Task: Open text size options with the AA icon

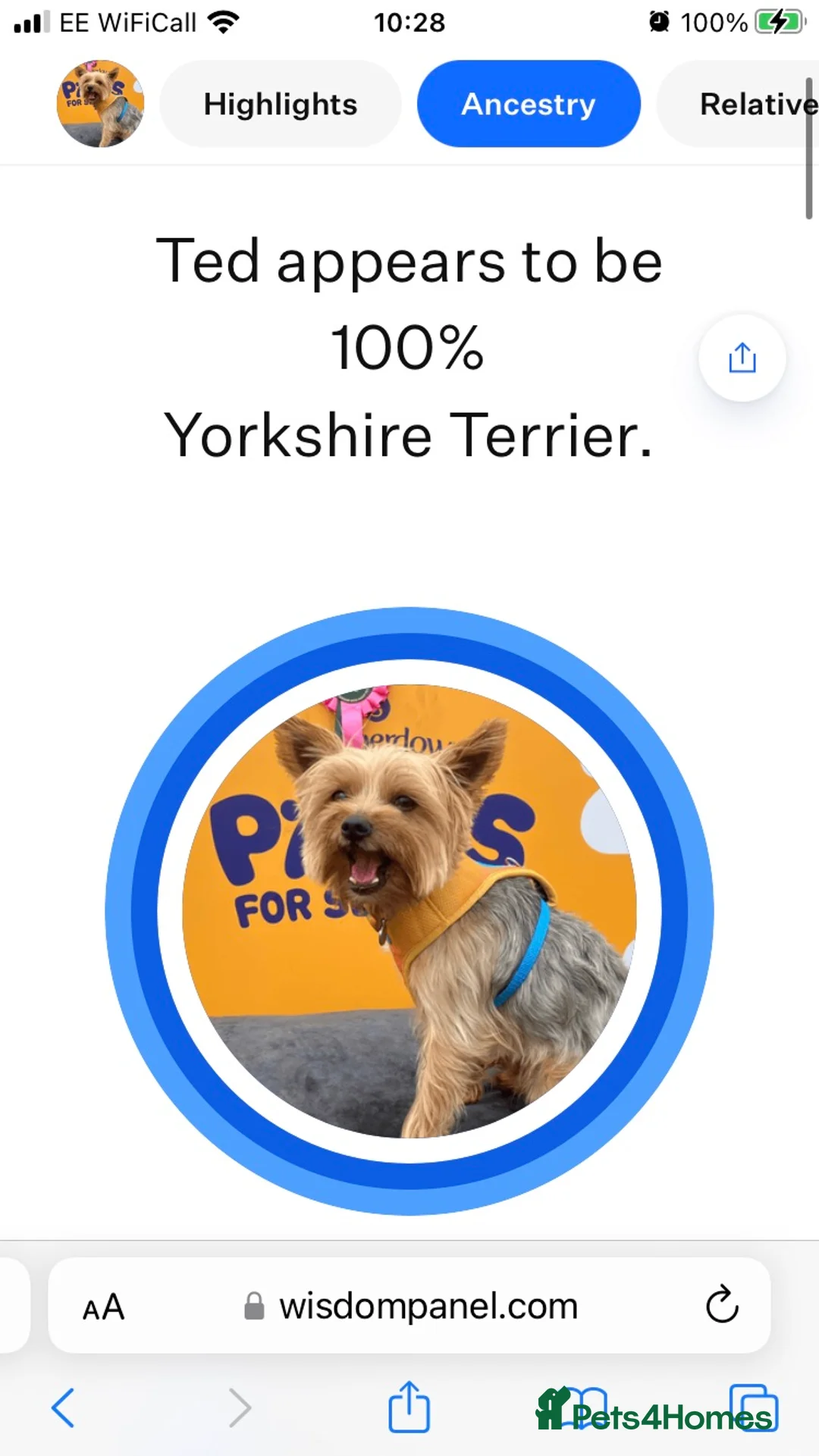Action: click(104, 1305)
